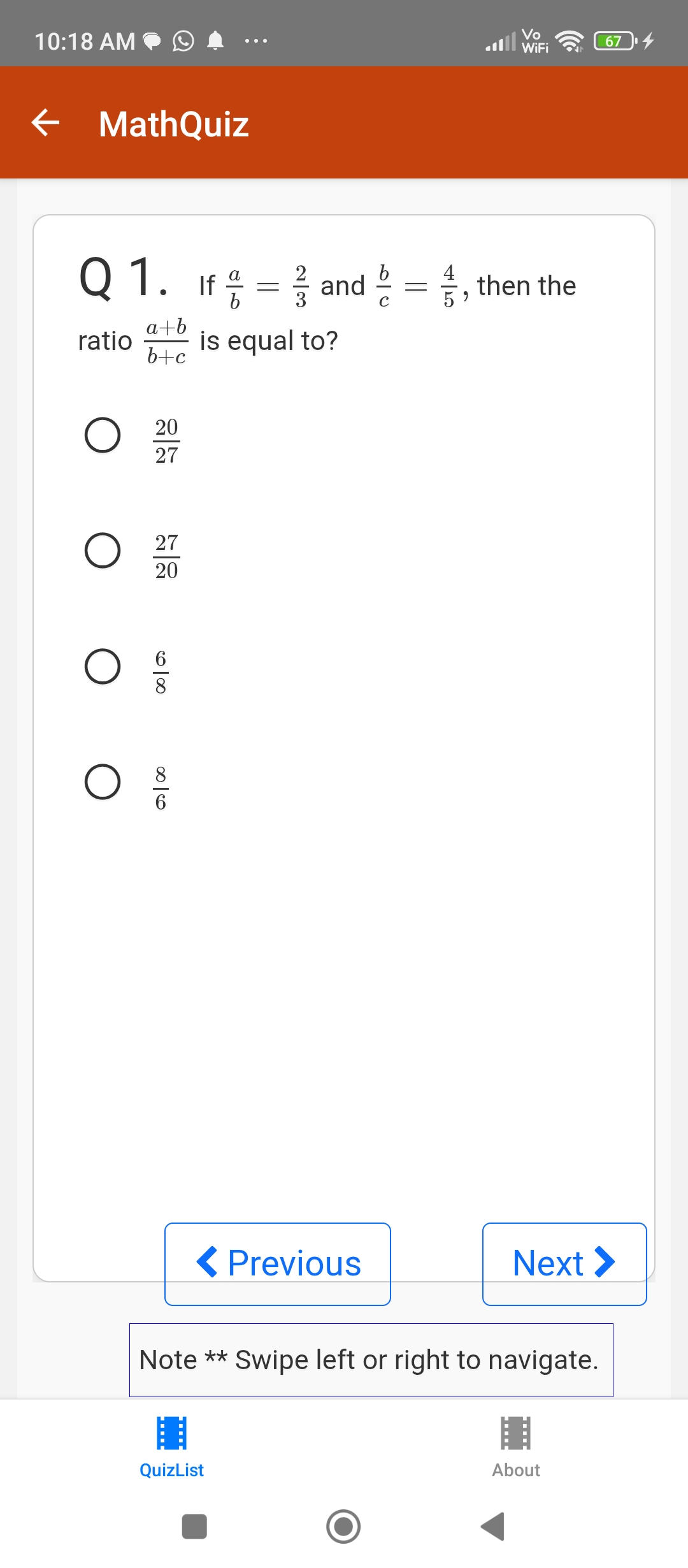Tap the WhatsApp call icon in status bar
The height and width of the screenshot is (1568, 688).
point(183,41)
